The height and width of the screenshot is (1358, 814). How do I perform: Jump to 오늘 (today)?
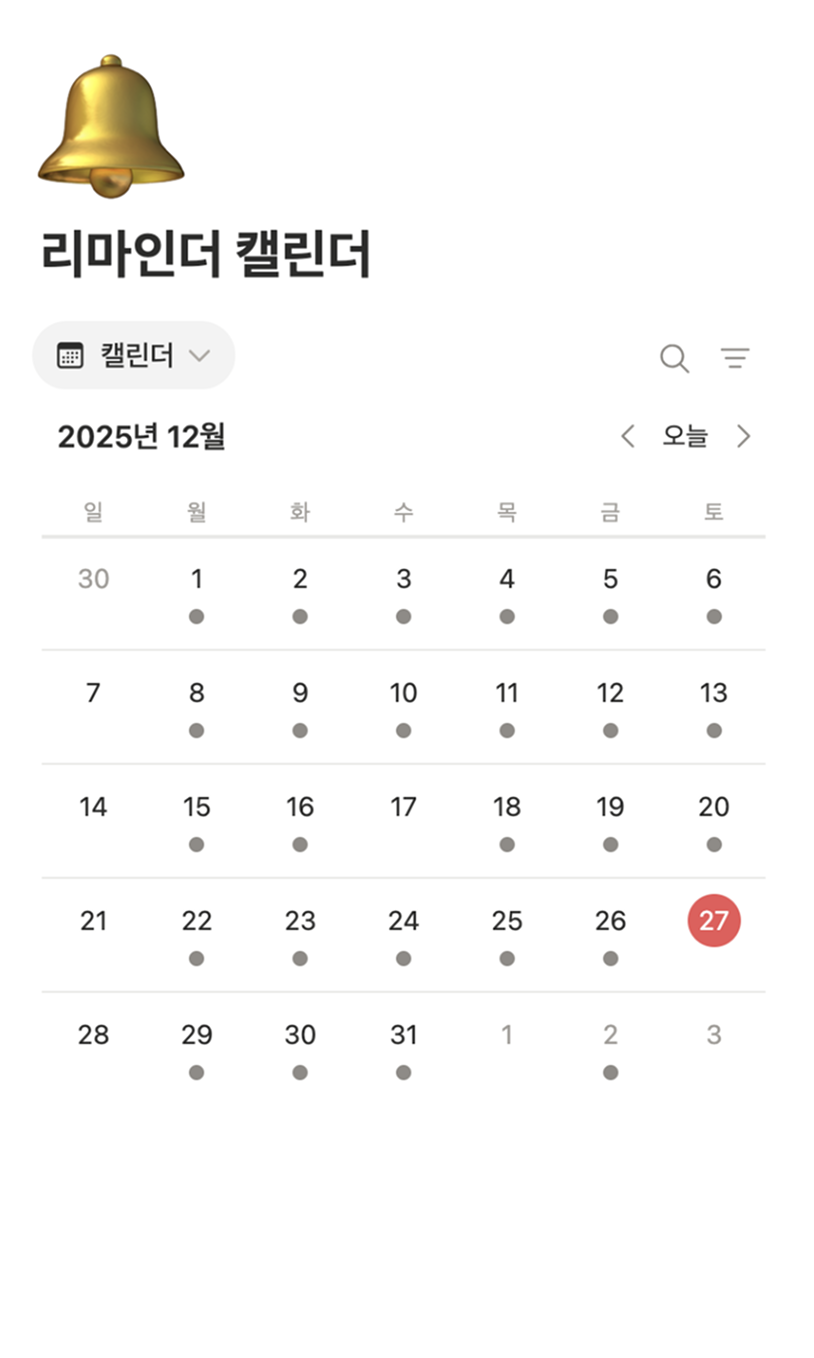click(x=685, y=436)
